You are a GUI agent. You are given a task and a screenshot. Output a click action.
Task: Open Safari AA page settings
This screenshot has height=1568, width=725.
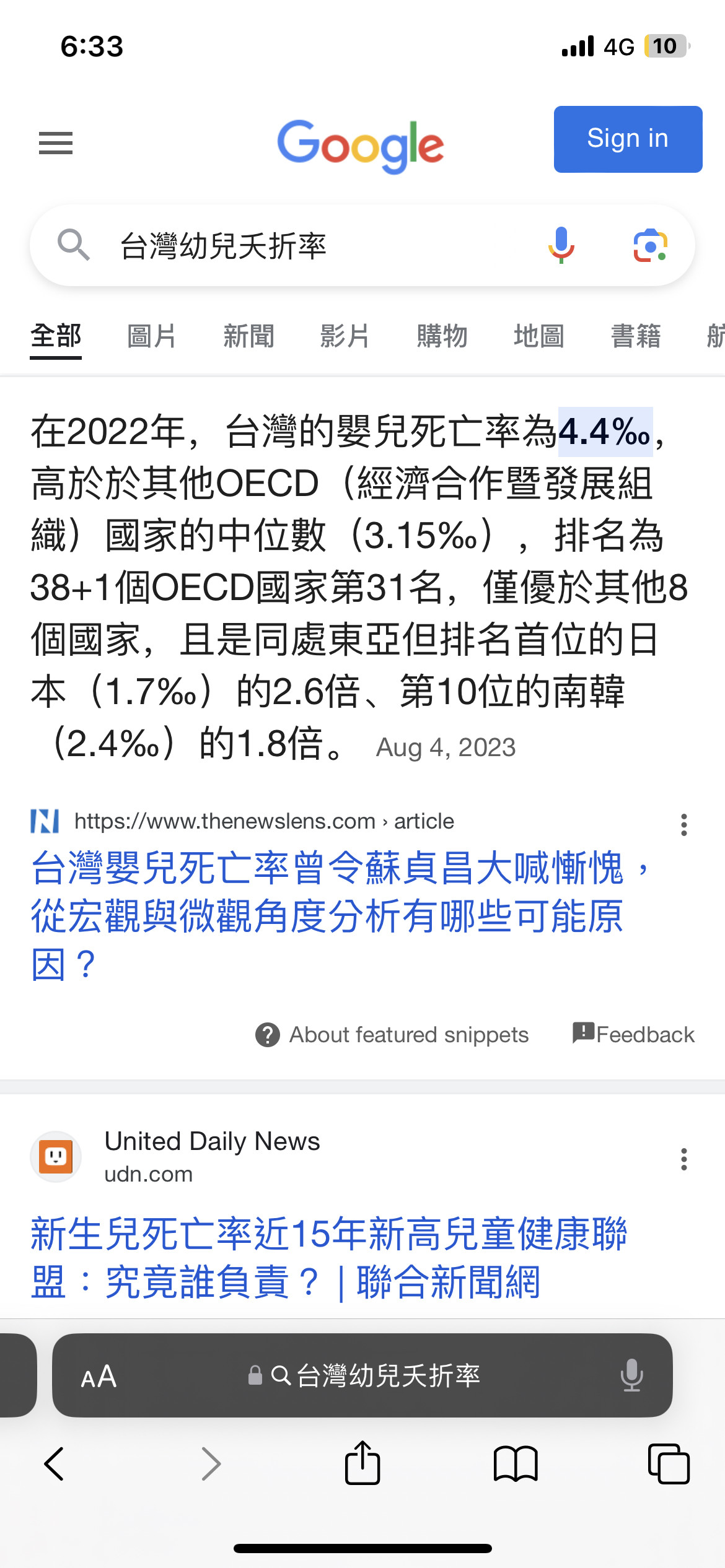point(99,1377)
